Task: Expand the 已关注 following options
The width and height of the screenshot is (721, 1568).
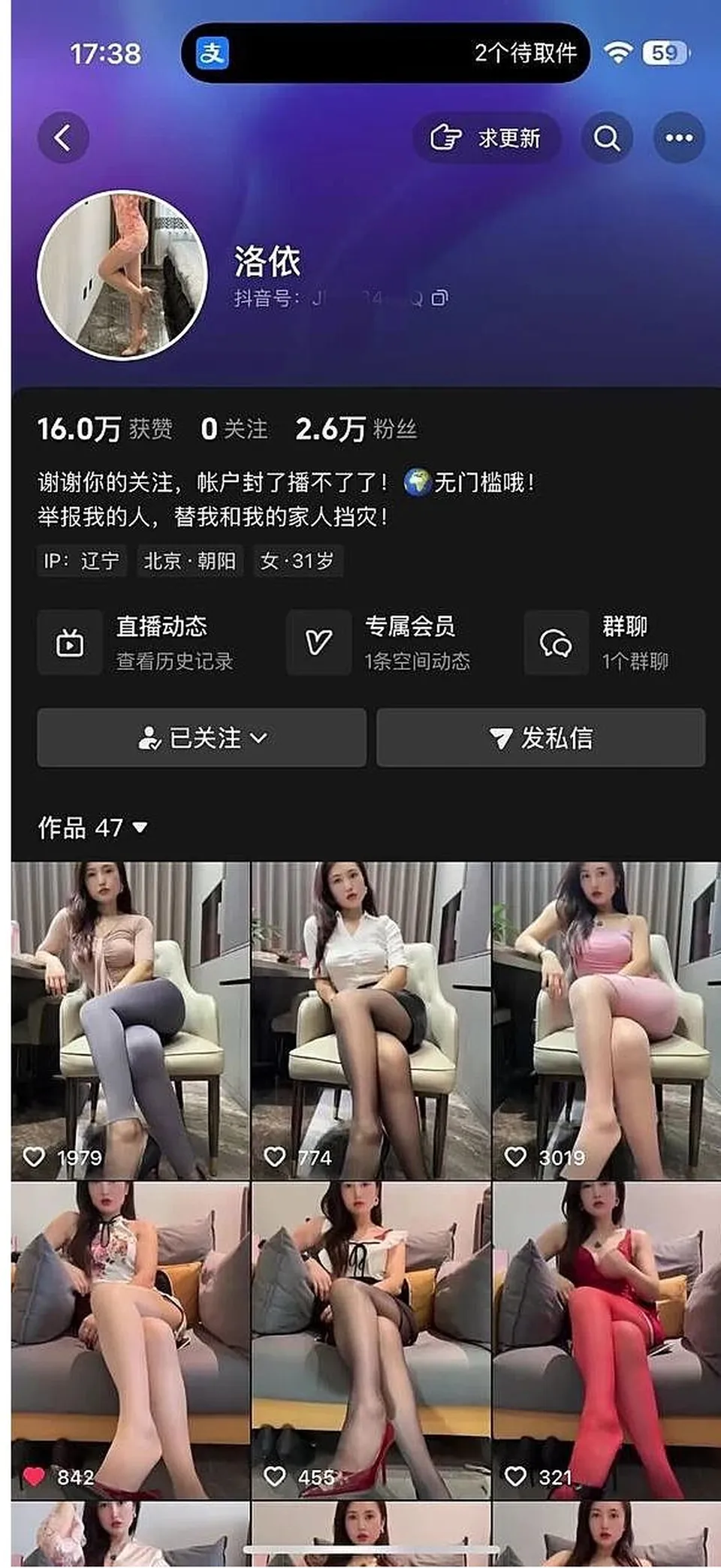Action: tap(202, 737)
